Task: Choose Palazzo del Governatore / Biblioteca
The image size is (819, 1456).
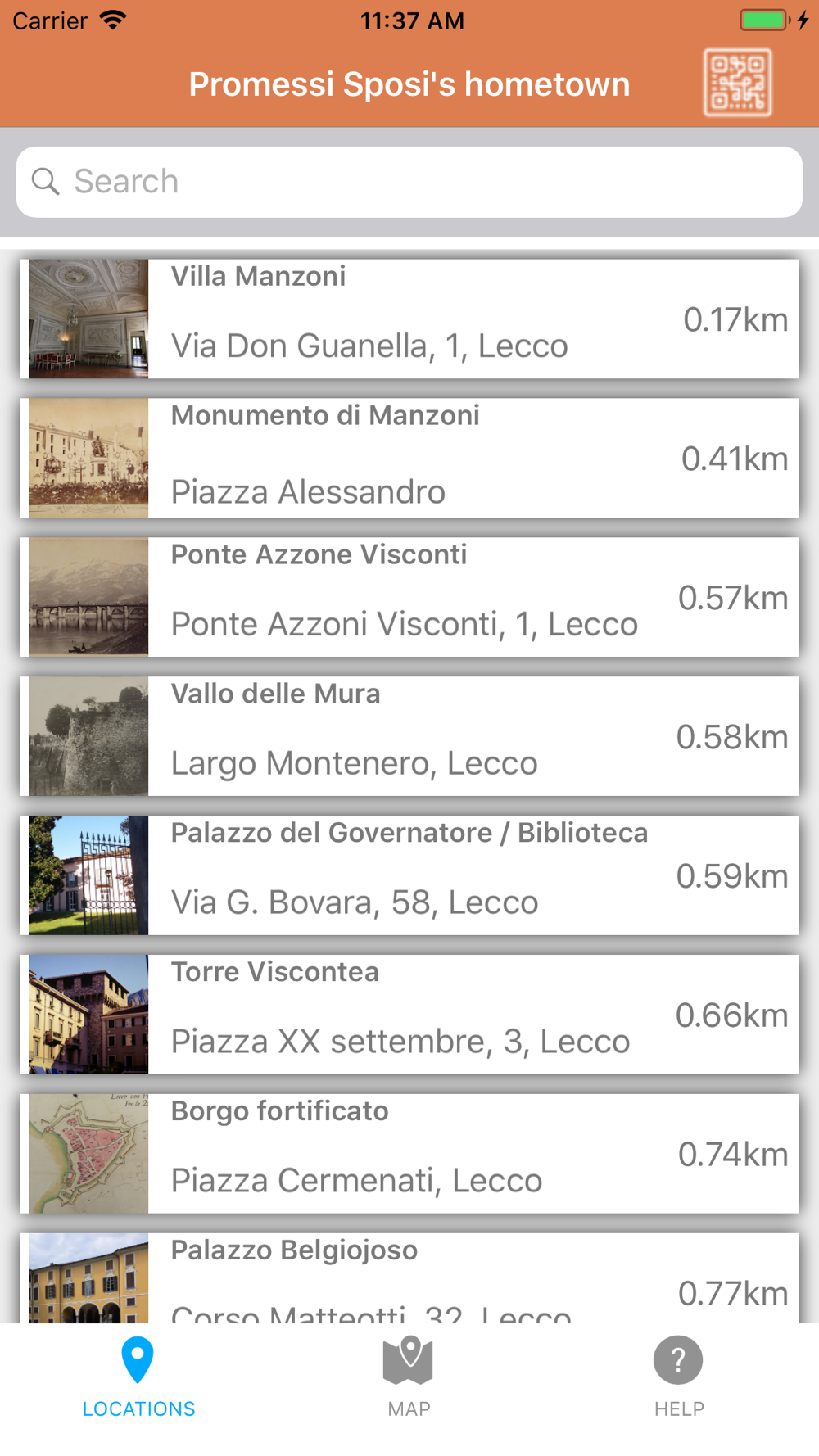Action: pos(409,875)
